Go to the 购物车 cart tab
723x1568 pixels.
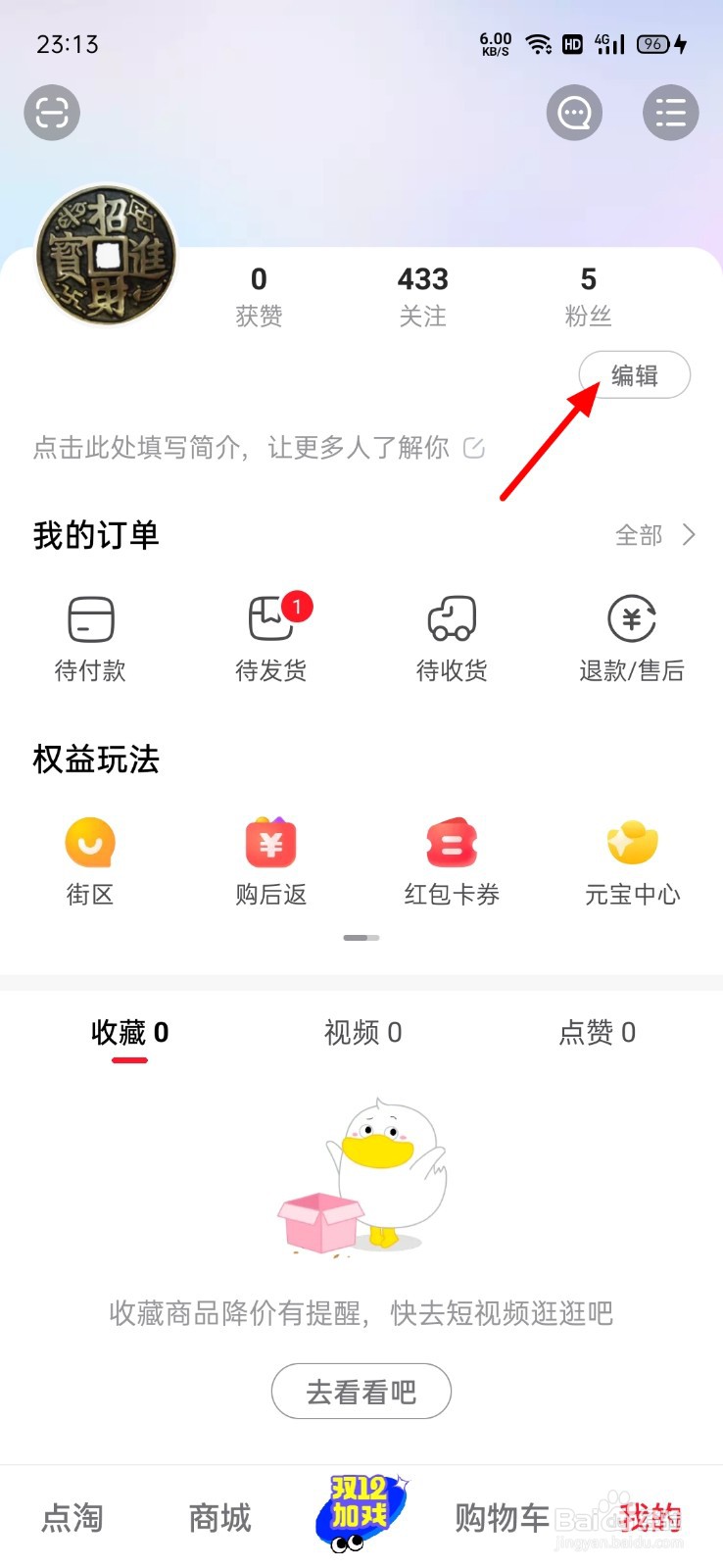503,1518
